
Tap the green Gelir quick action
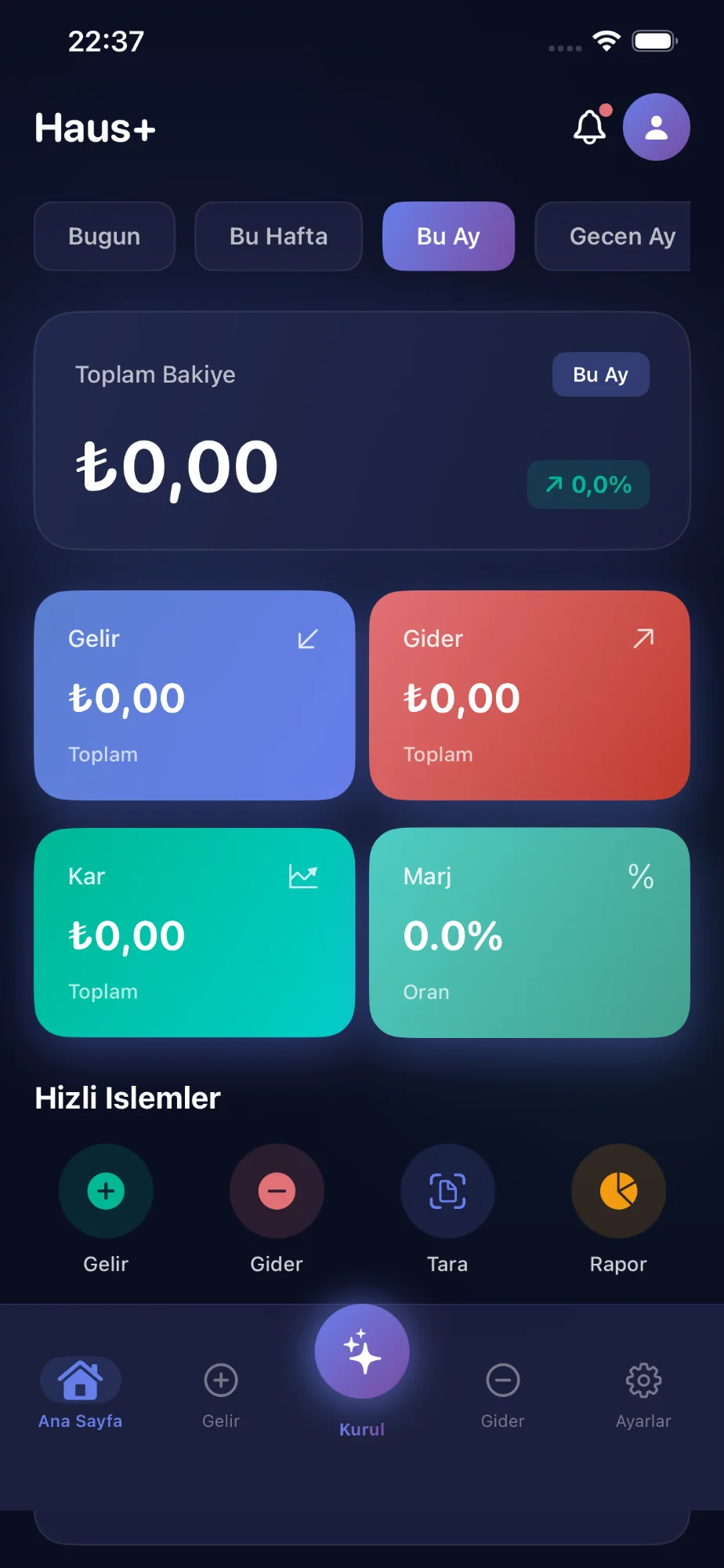pos(106,1191)
